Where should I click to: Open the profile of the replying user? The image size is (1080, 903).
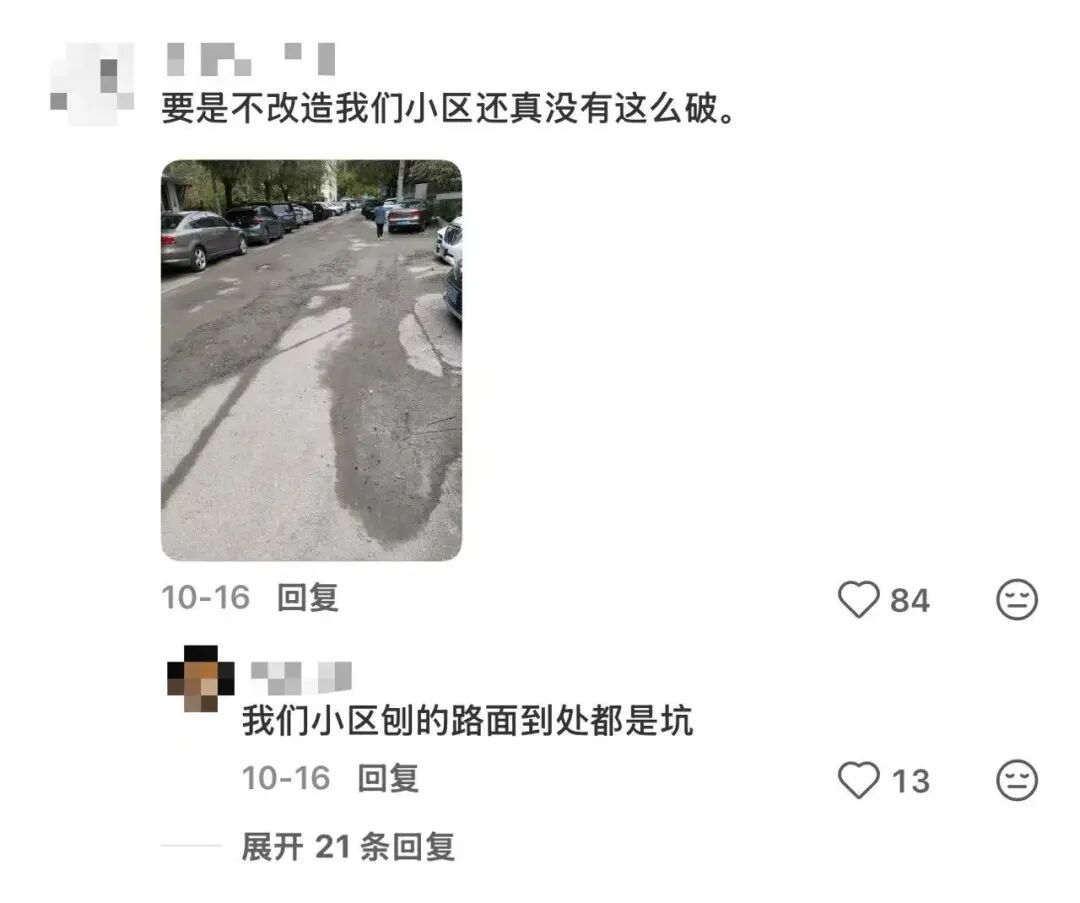point(201,679)
